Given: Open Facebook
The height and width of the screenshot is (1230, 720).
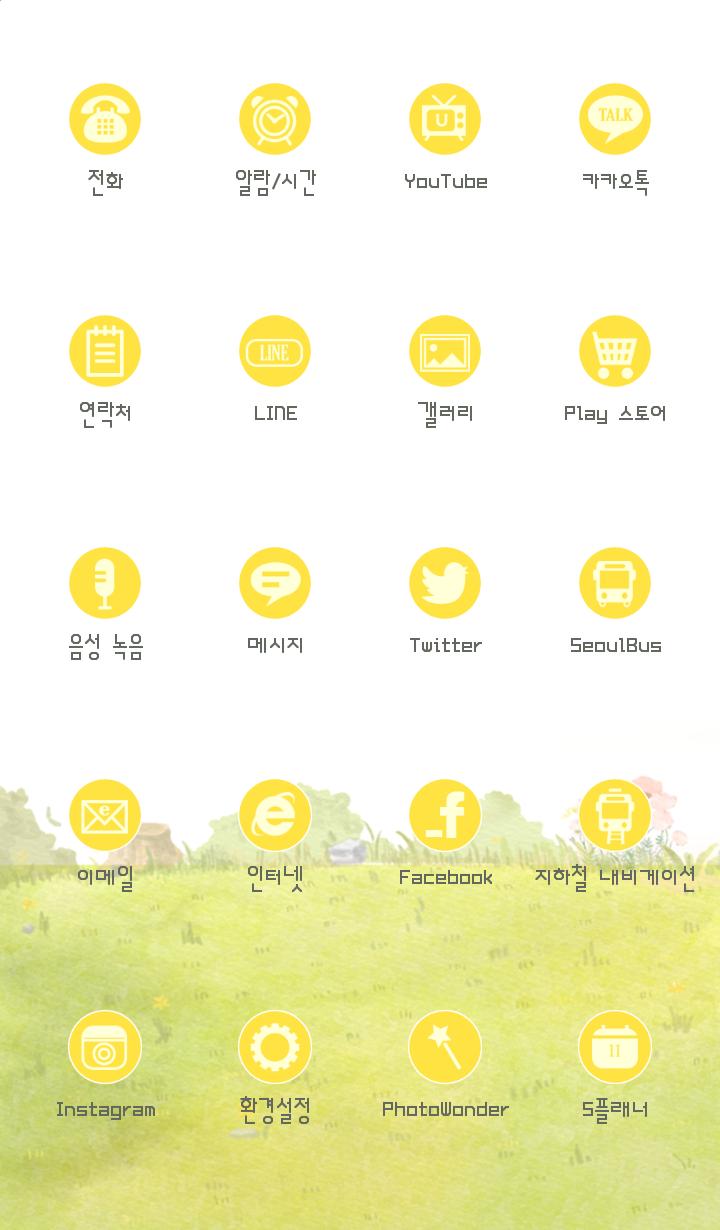Looking at the screenshot, I should [x=445, y=815].
